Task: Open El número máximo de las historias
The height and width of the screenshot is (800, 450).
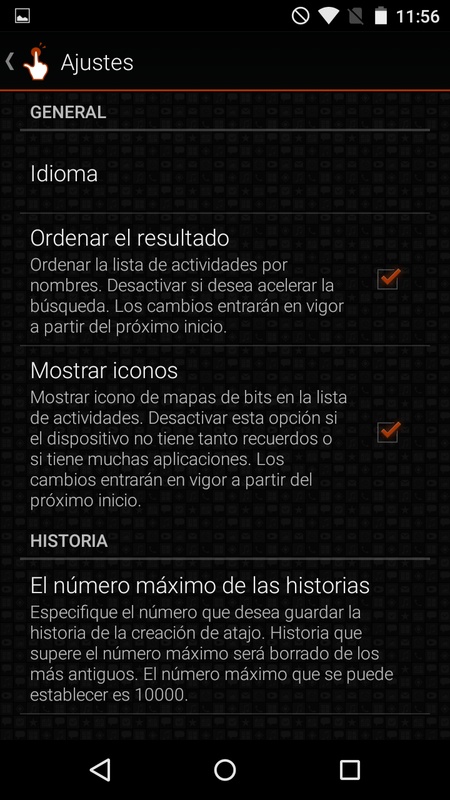Action: point(225,636)
